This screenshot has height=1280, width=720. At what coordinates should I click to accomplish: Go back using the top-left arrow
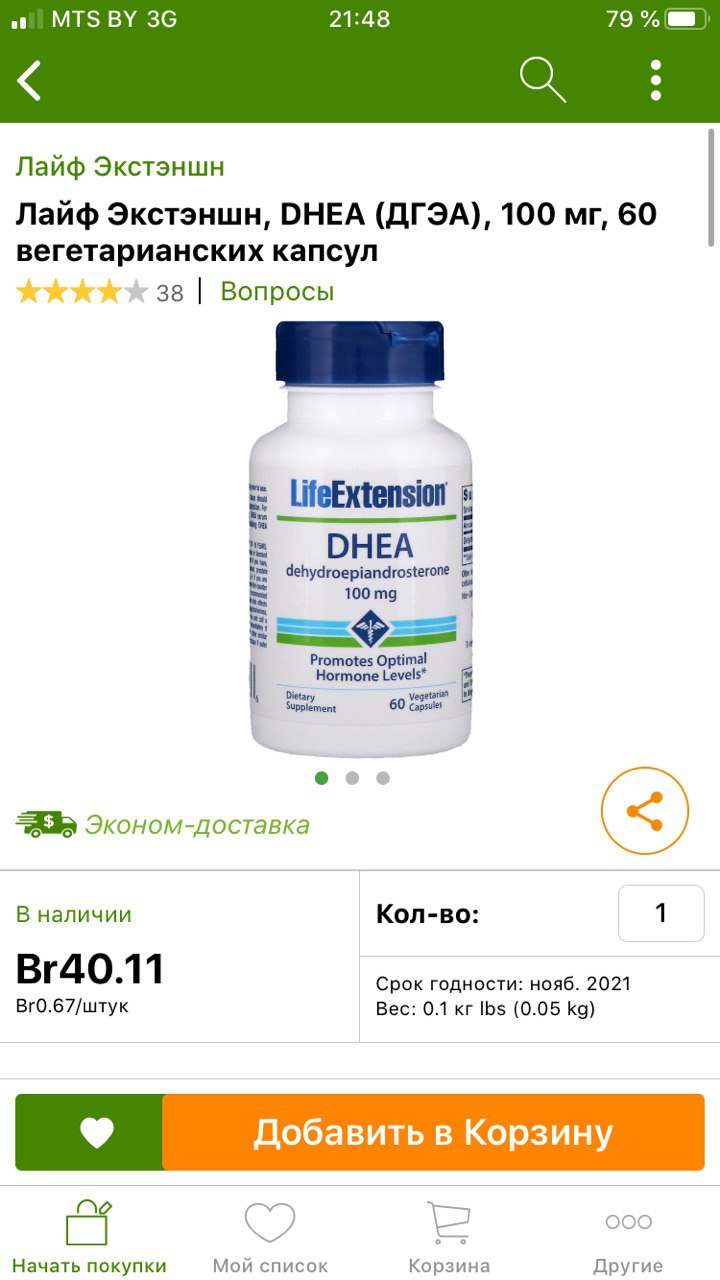30,80
